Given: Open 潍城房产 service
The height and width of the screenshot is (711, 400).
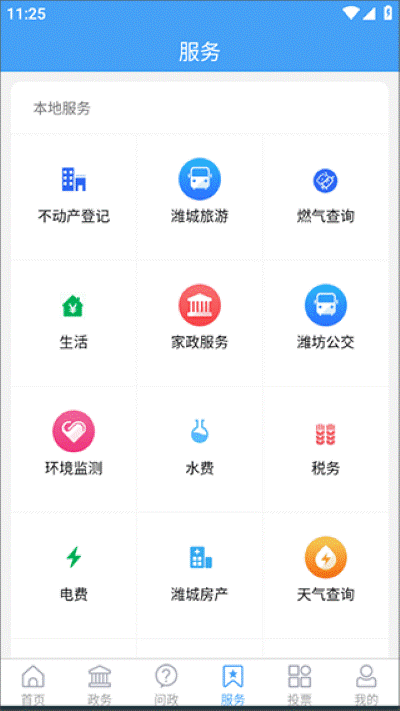Looking at the screenshot, I should coord(200,575).
